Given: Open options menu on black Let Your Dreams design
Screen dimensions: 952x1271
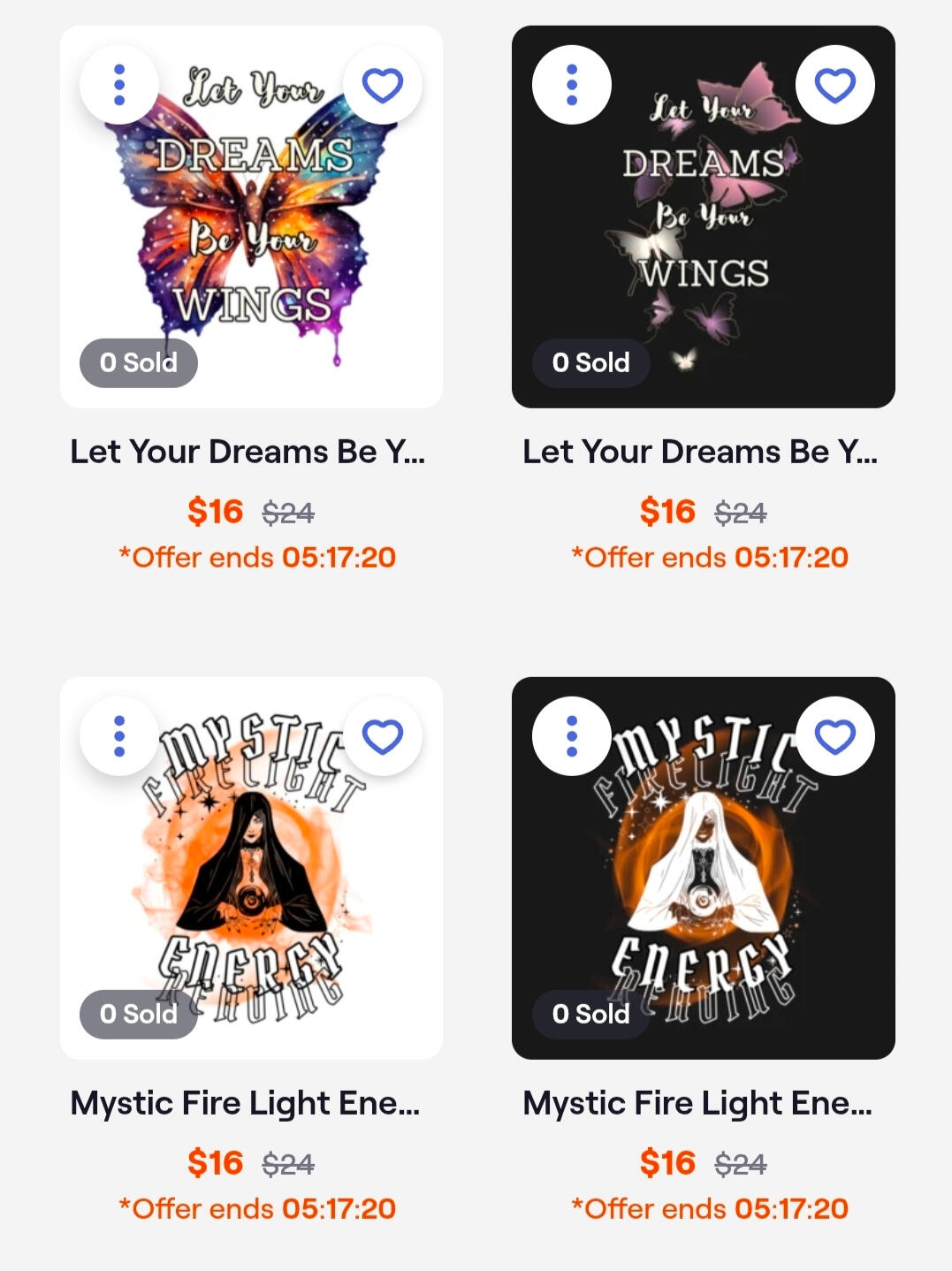Looking at the screenshot, I should (572, 85).
